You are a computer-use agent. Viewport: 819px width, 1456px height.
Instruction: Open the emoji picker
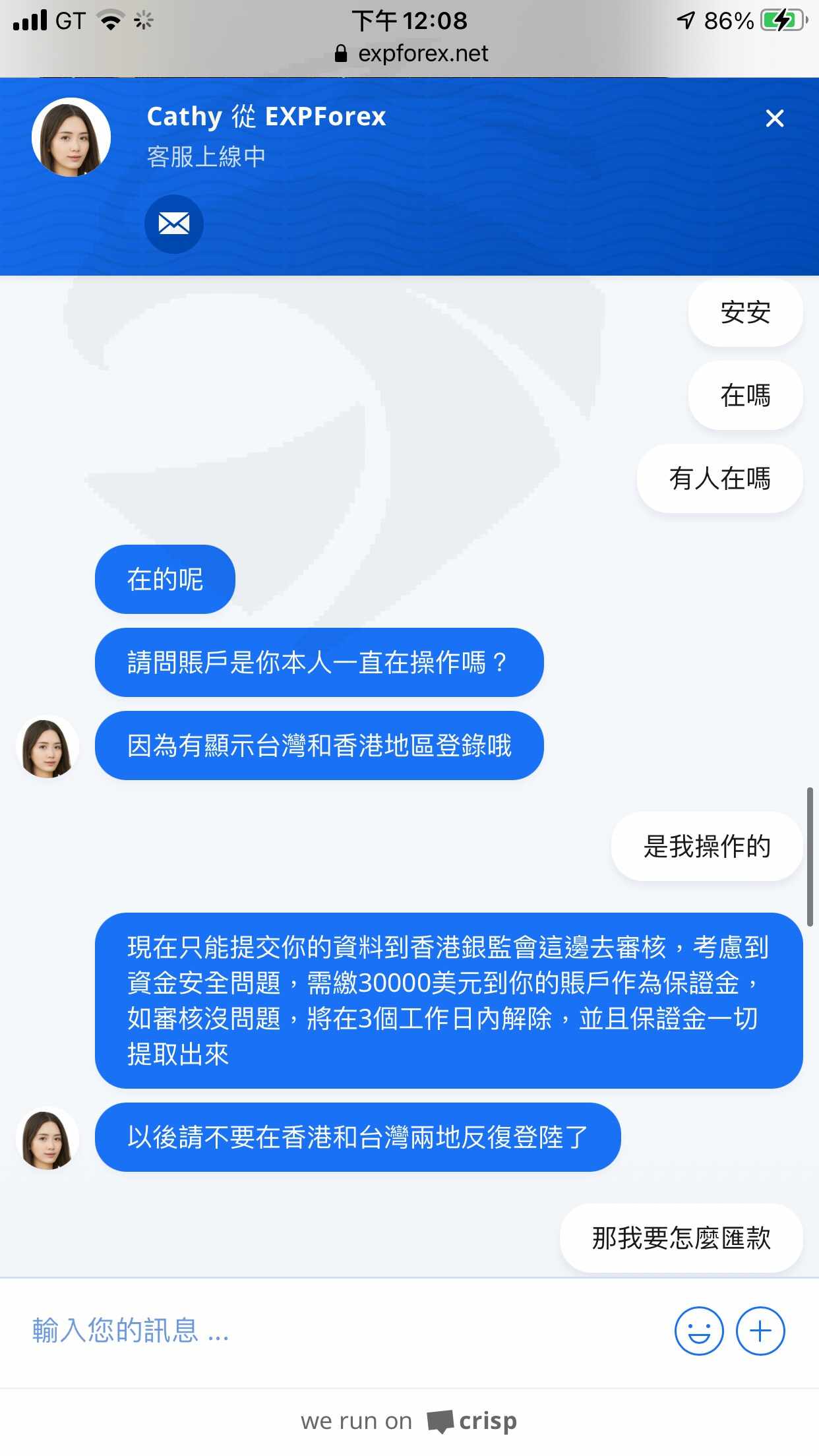coord(699,1331)
